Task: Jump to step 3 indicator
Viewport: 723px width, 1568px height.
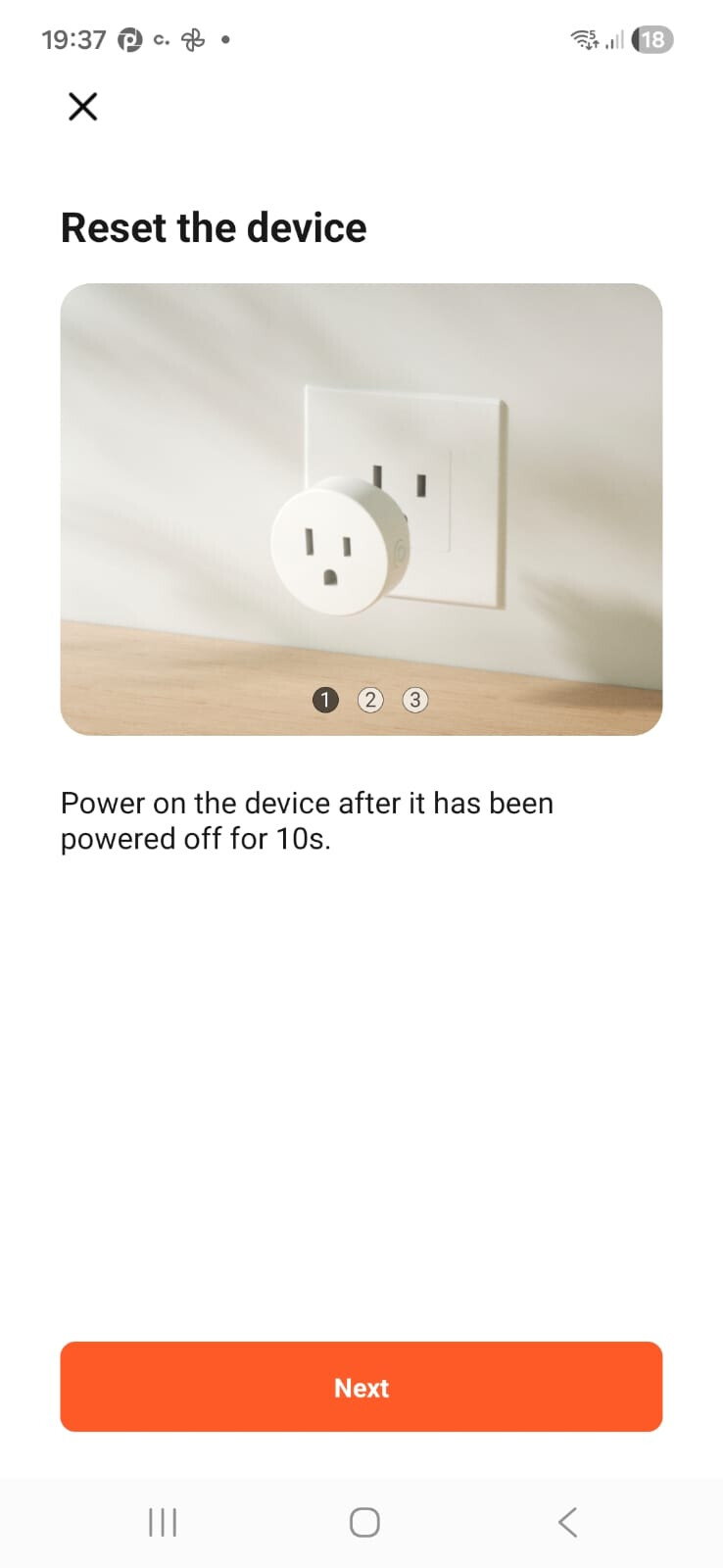Action: tap(415, 700)
